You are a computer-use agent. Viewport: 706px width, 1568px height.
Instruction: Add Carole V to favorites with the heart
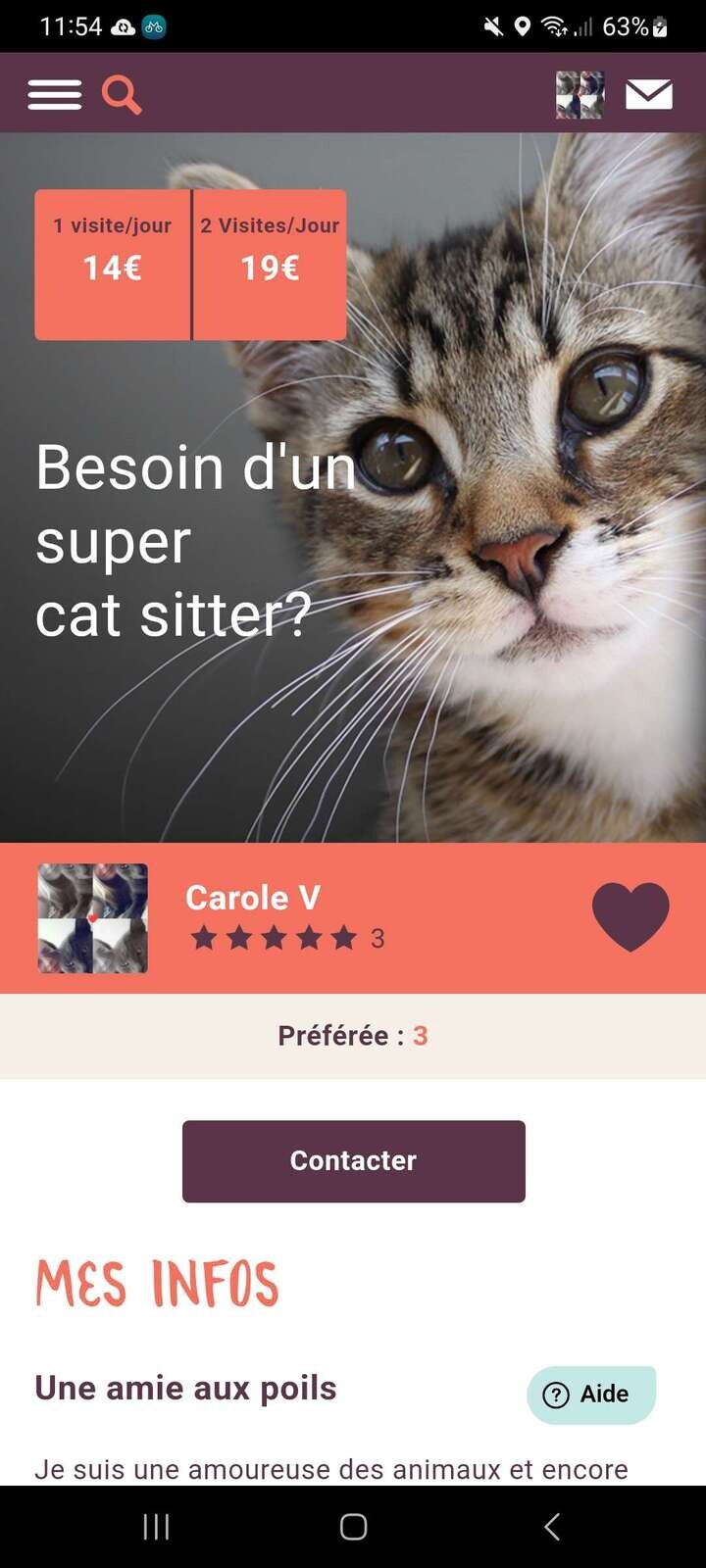(630, 916)
